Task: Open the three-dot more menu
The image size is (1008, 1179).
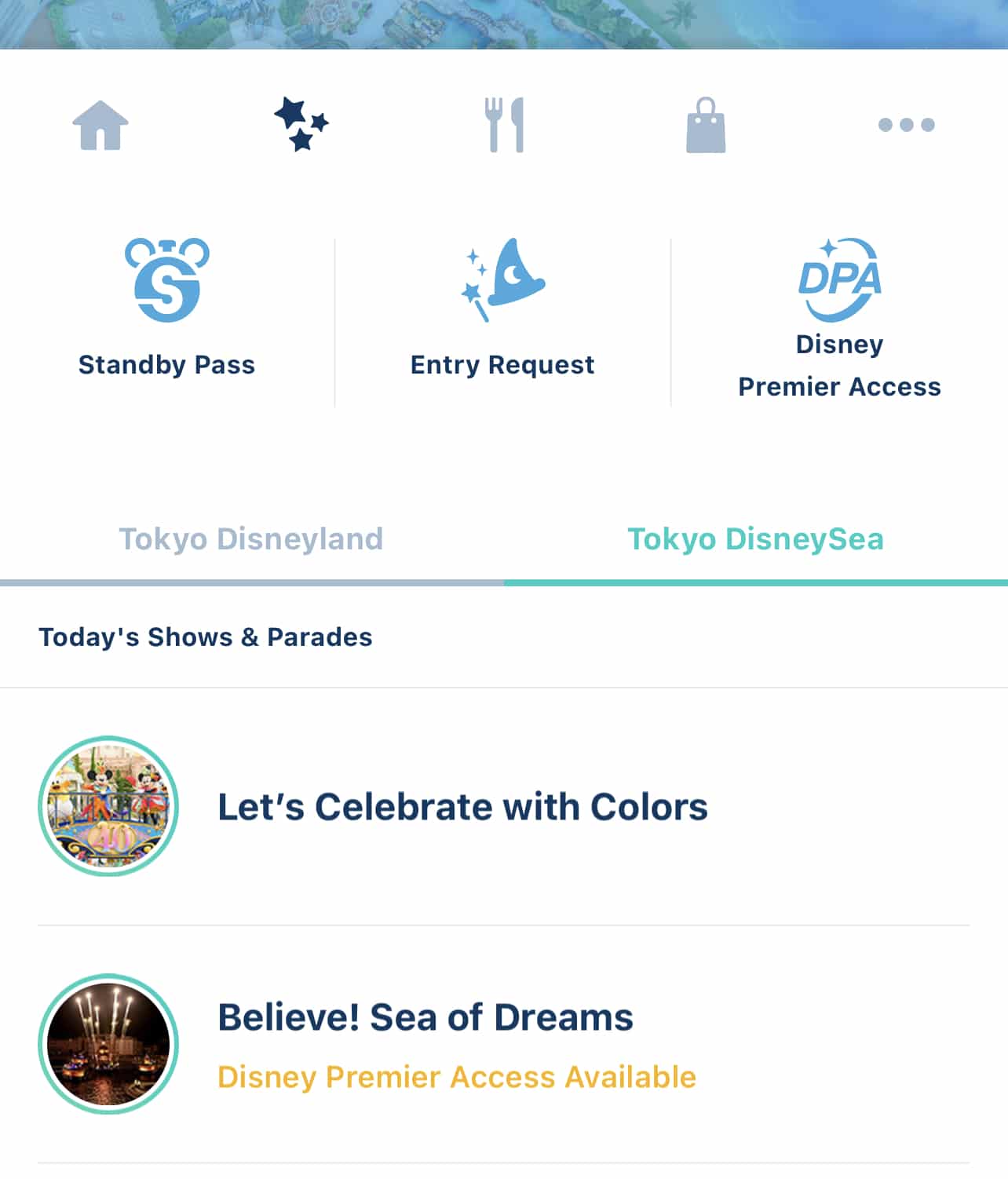Action: [x=906, y=125]
